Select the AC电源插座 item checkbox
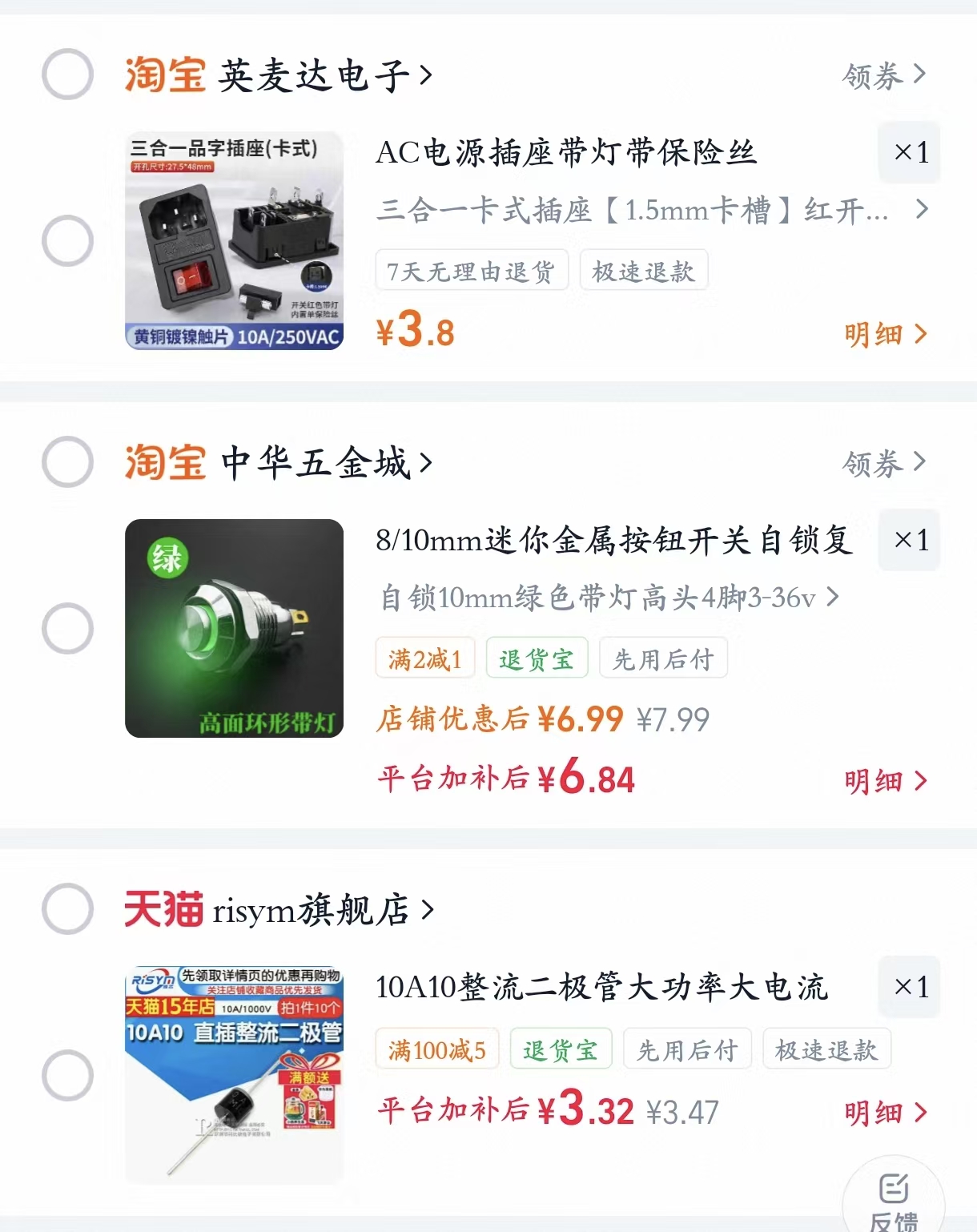 (68, 240)
